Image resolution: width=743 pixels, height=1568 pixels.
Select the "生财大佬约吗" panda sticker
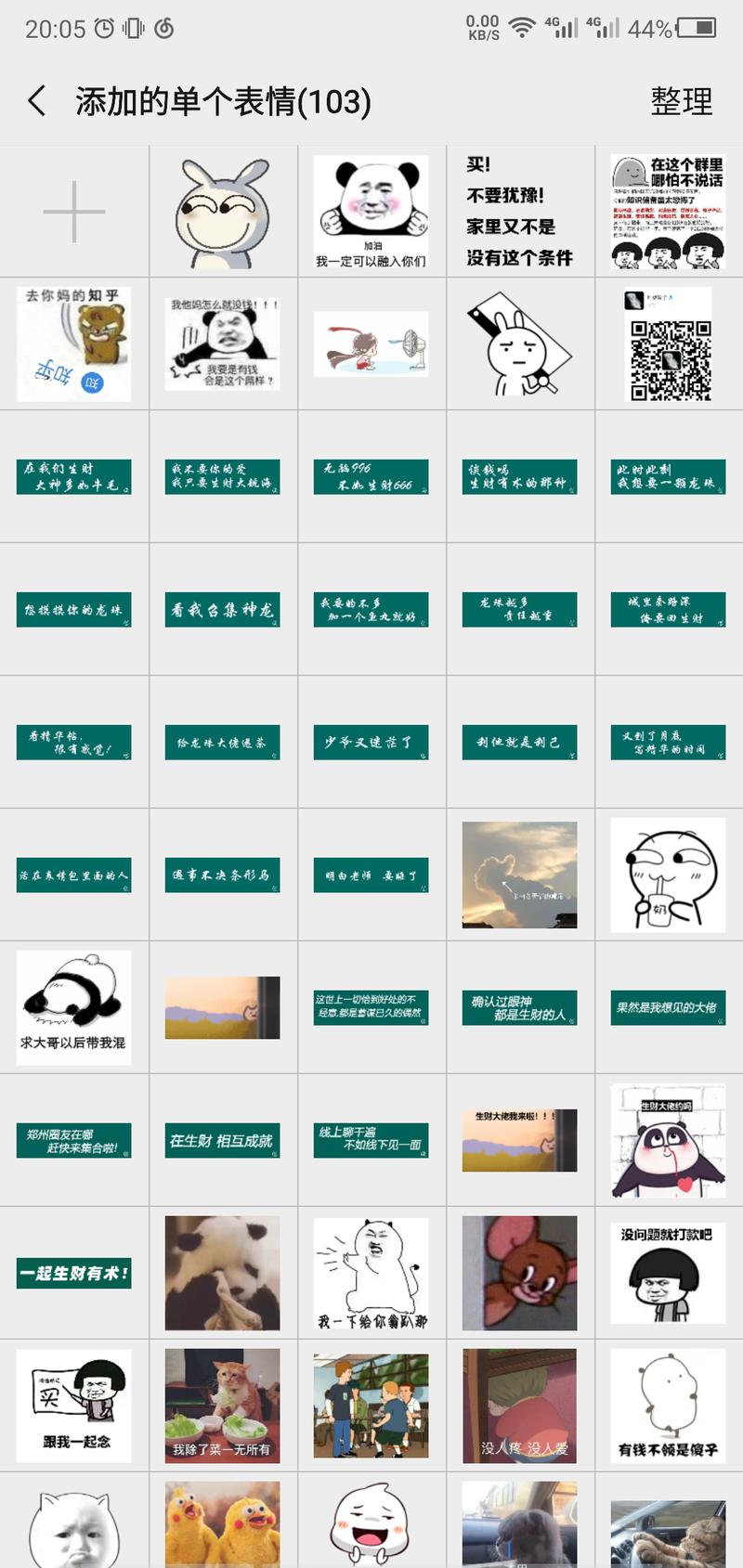[668, 1140]
